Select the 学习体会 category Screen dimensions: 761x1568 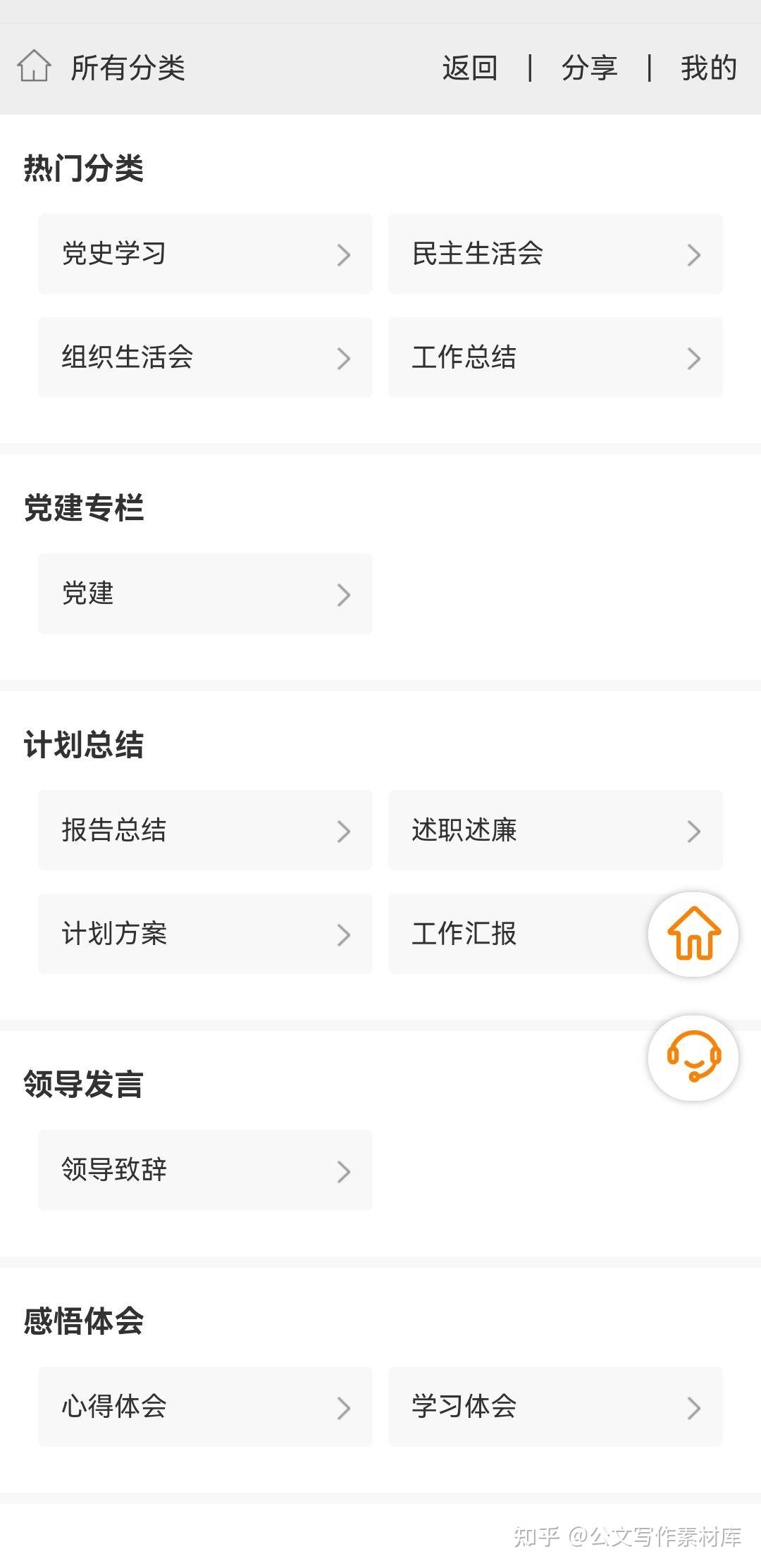pyautogui.click(x=555, y=1407)
